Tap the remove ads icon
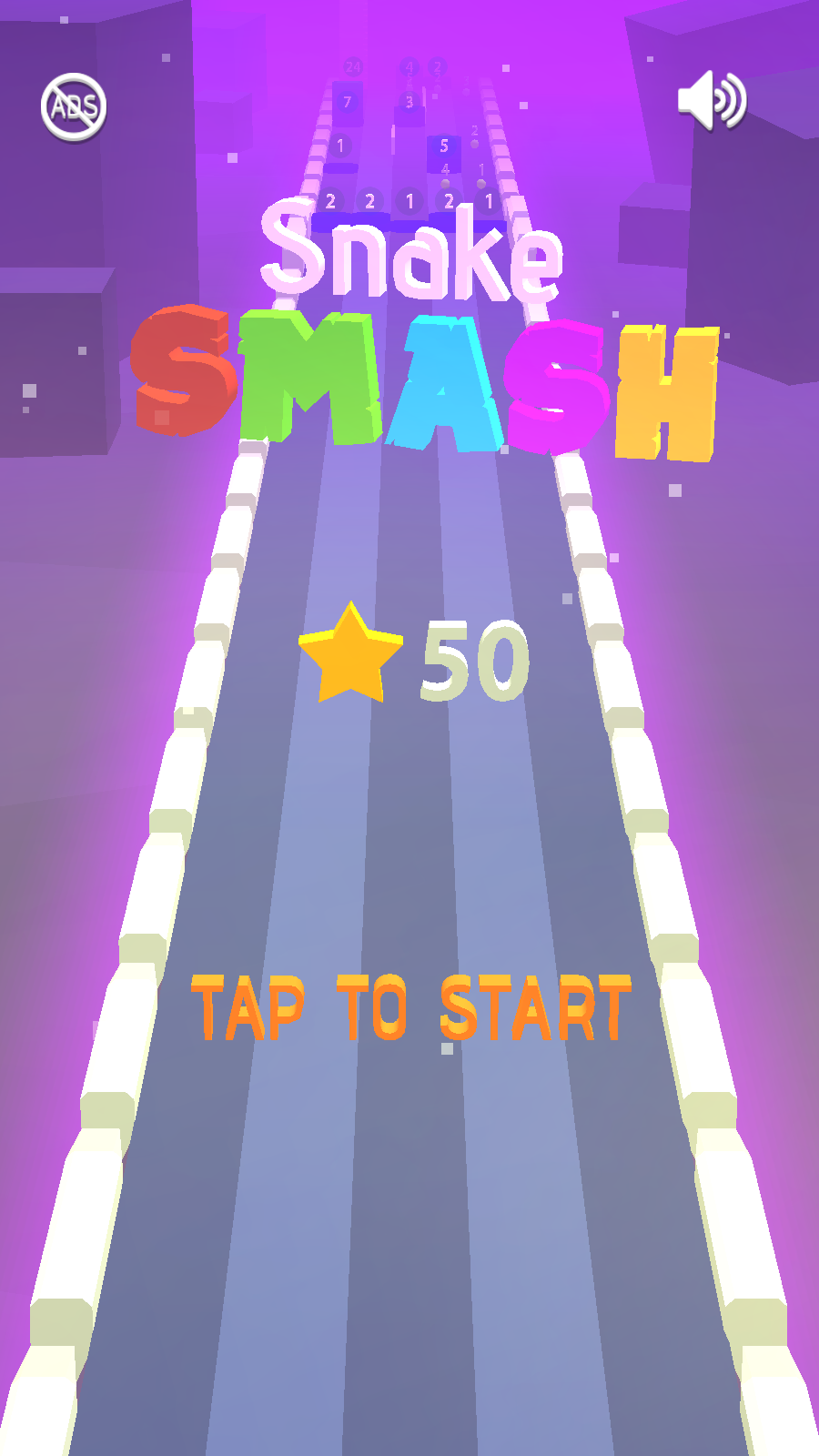819x1456 pixels. pyautogui.click(x=74, y=106)
